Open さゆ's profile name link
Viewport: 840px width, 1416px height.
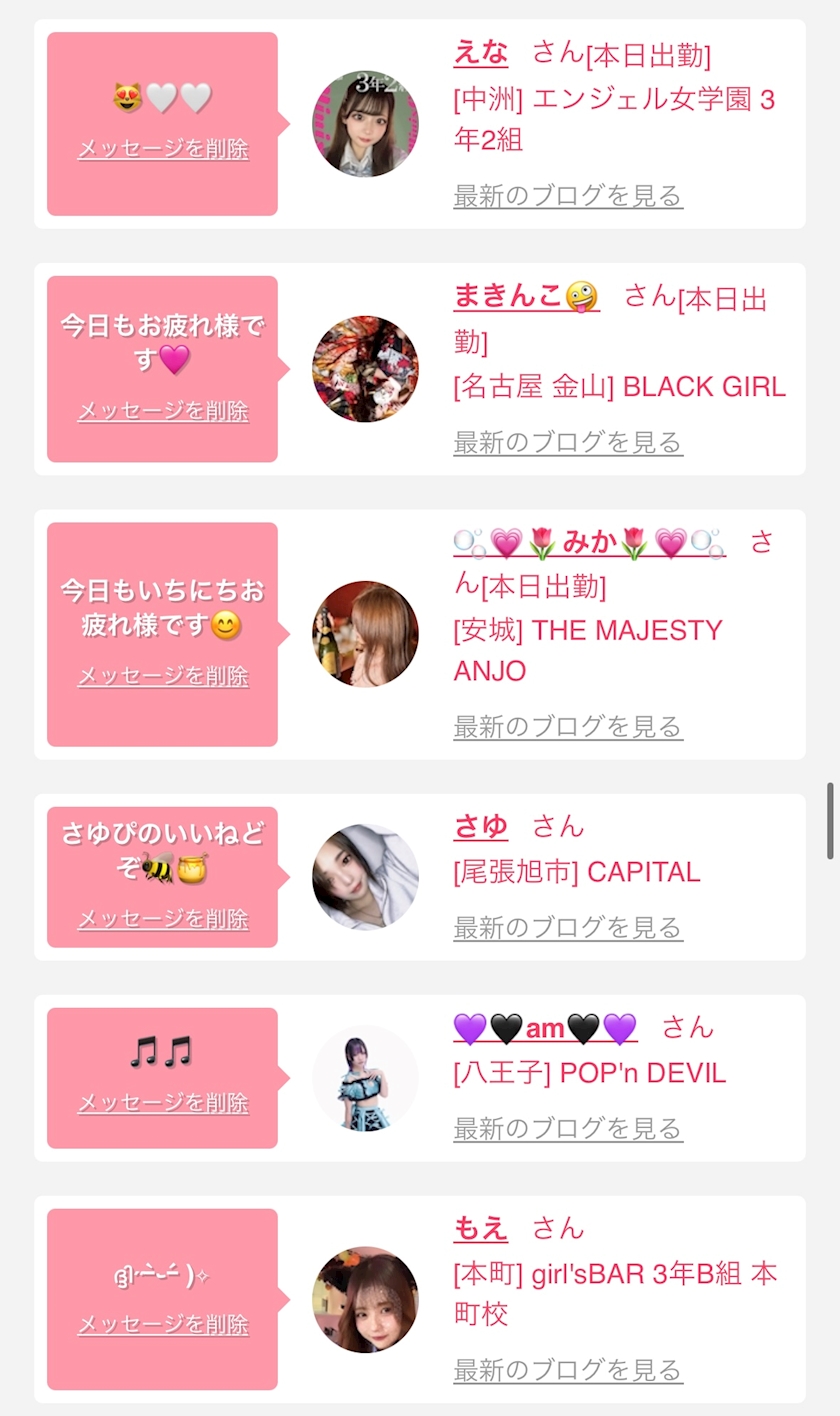[481, 827]
